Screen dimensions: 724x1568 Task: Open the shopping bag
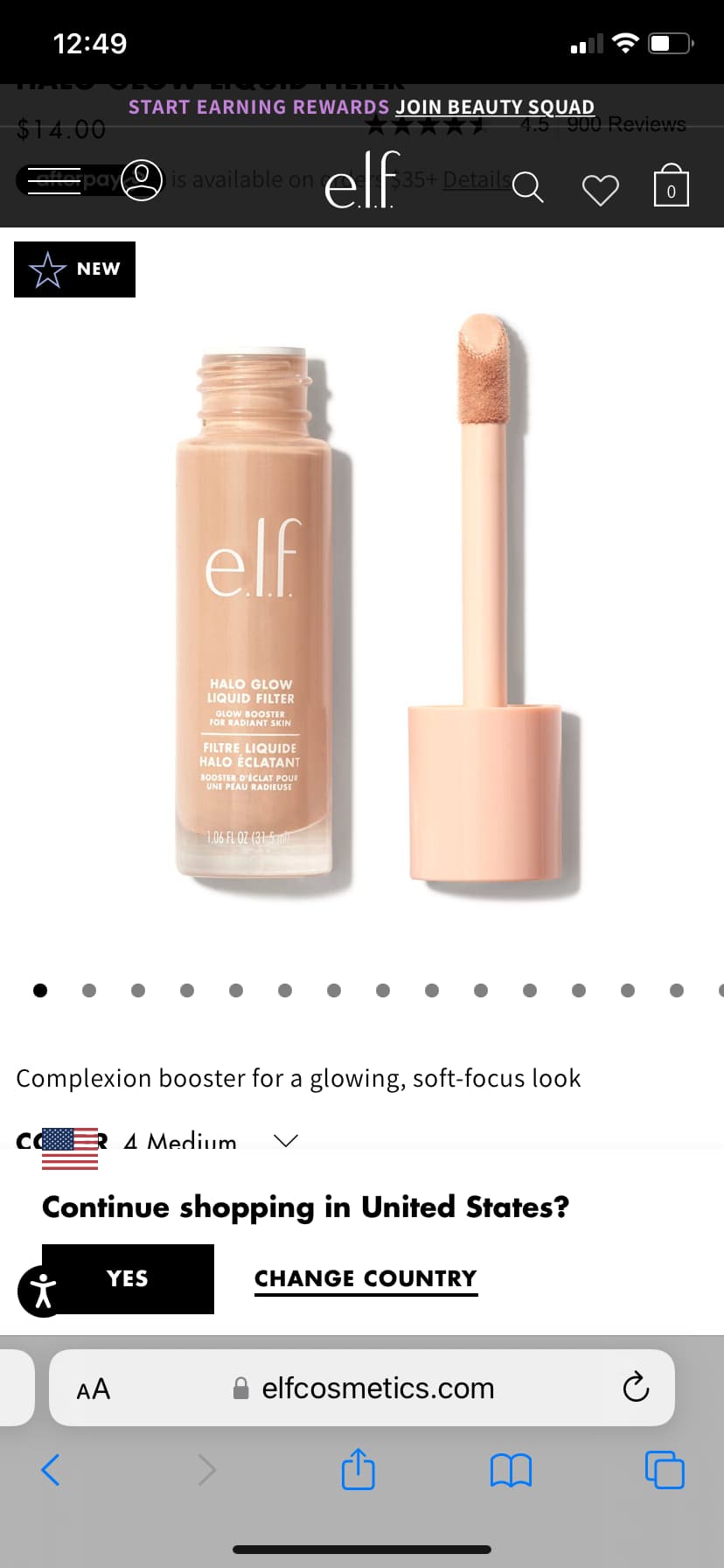[672, 185]
